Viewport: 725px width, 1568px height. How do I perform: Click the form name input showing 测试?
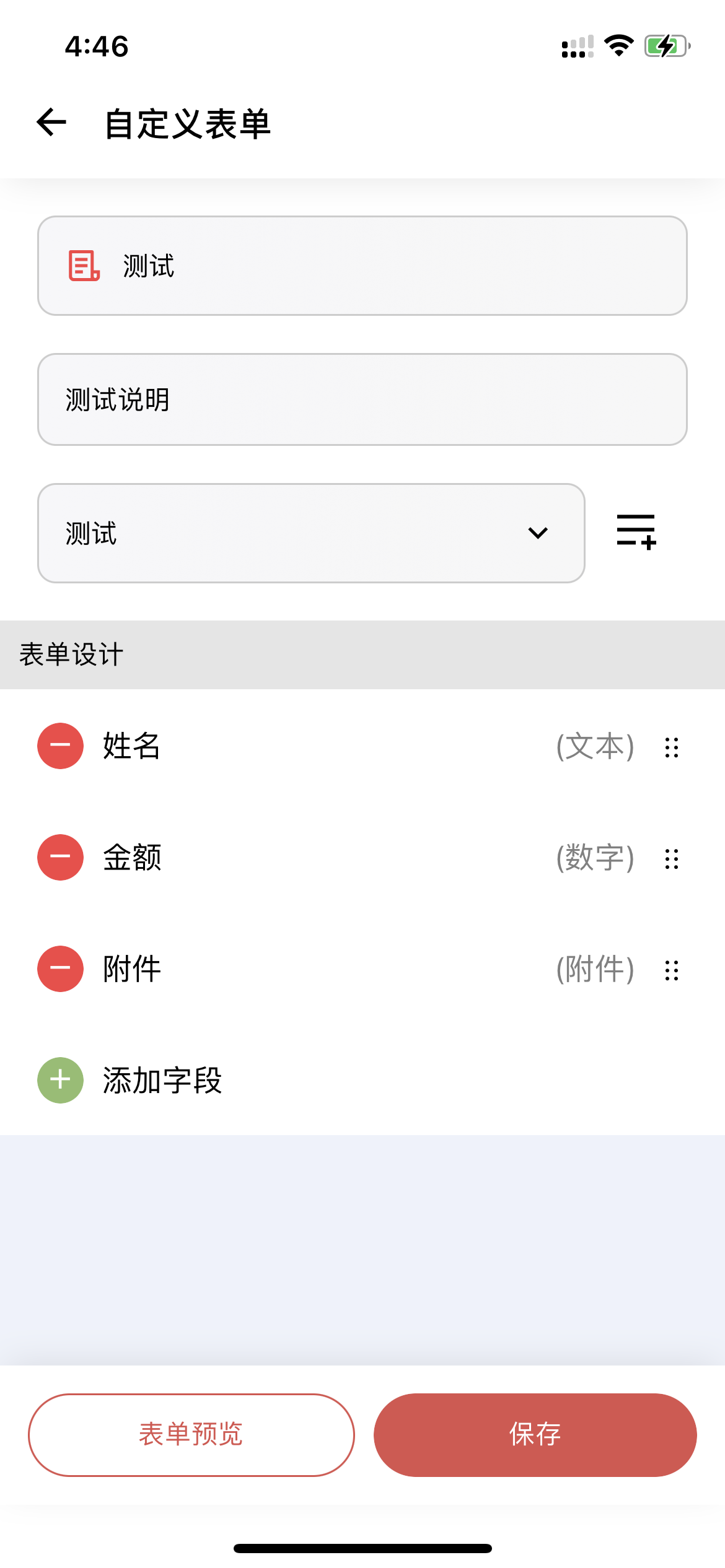click(x=362, y=266)
